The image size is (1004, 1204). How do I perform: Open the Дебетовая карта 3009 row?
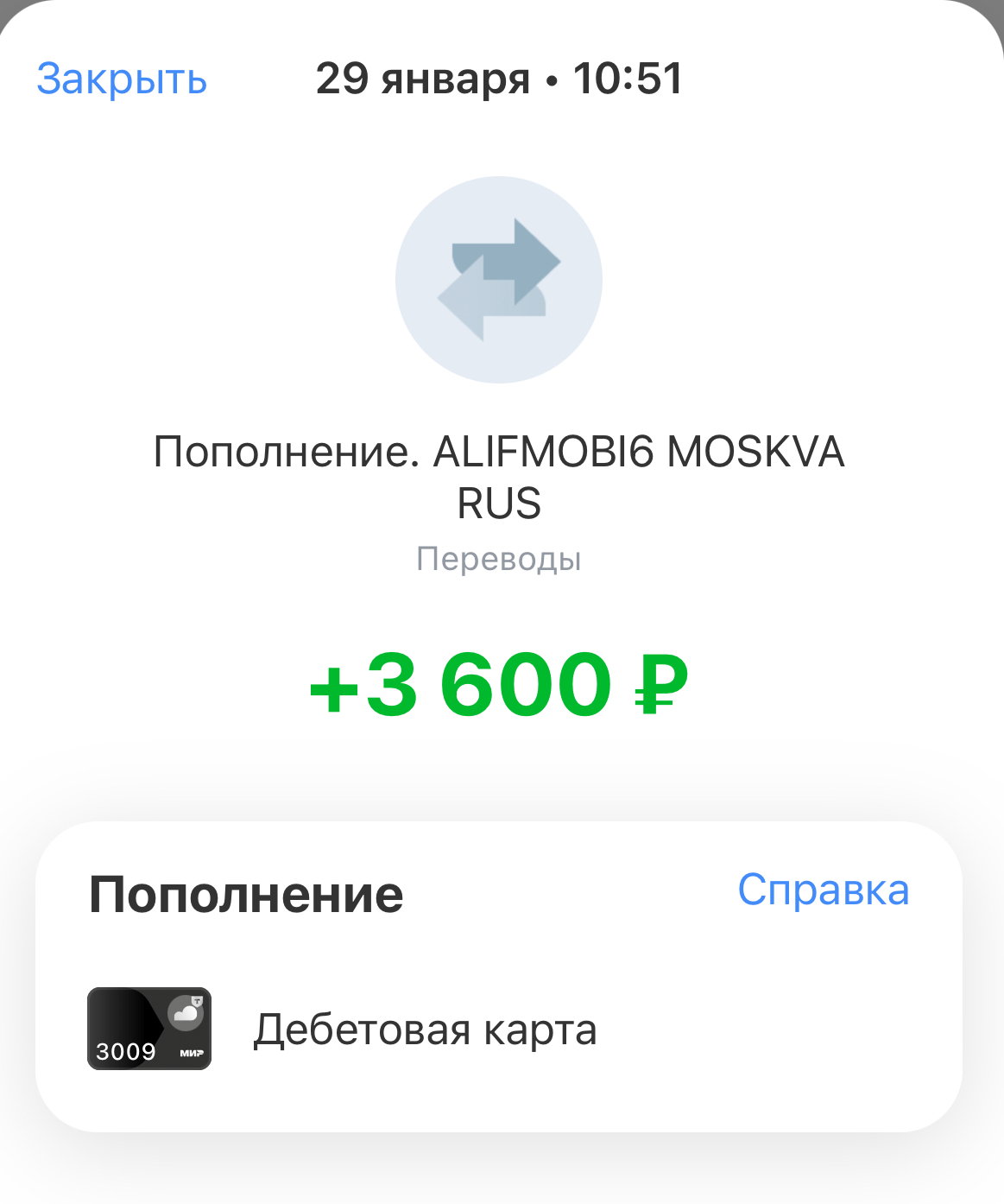click(423, 1030)
